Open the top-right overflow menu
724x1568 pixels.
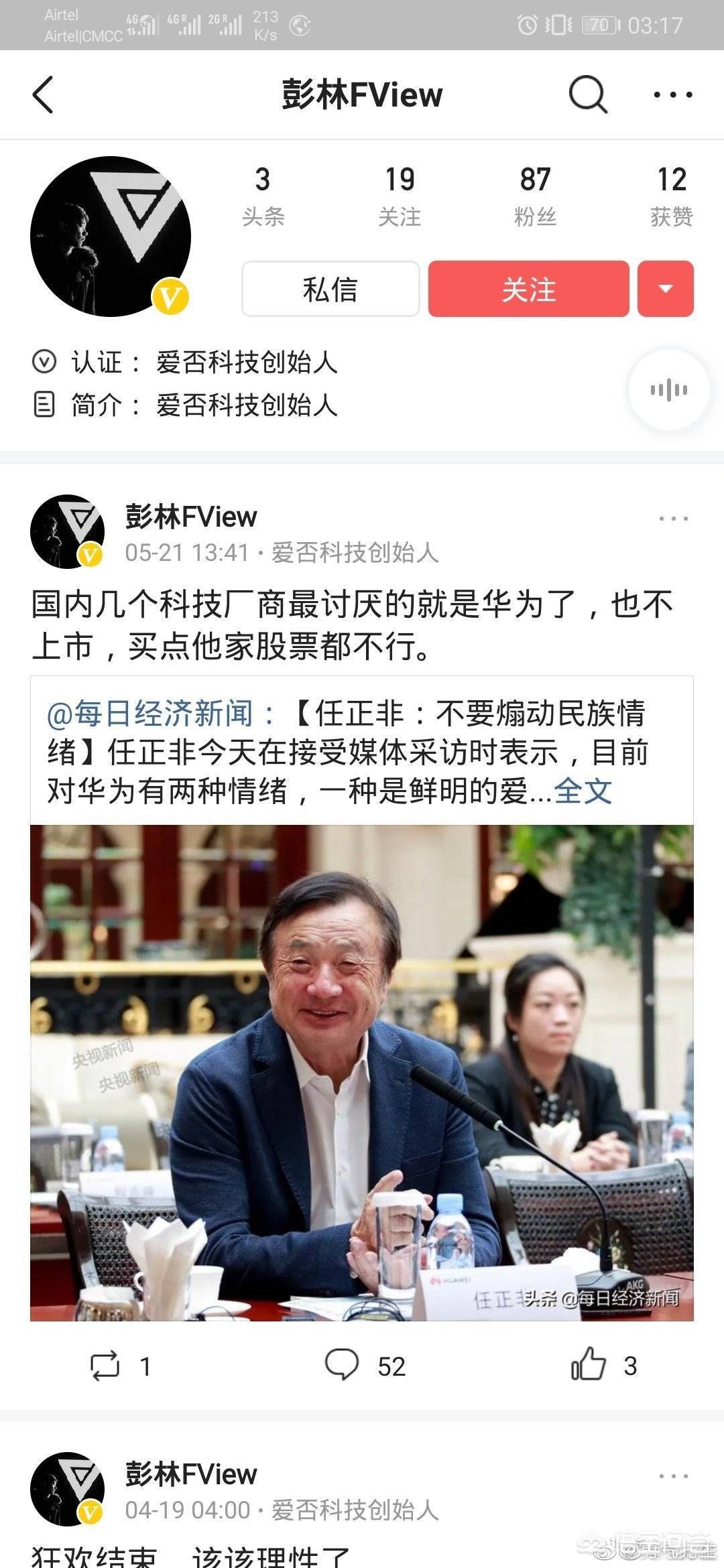click(673, 94)
